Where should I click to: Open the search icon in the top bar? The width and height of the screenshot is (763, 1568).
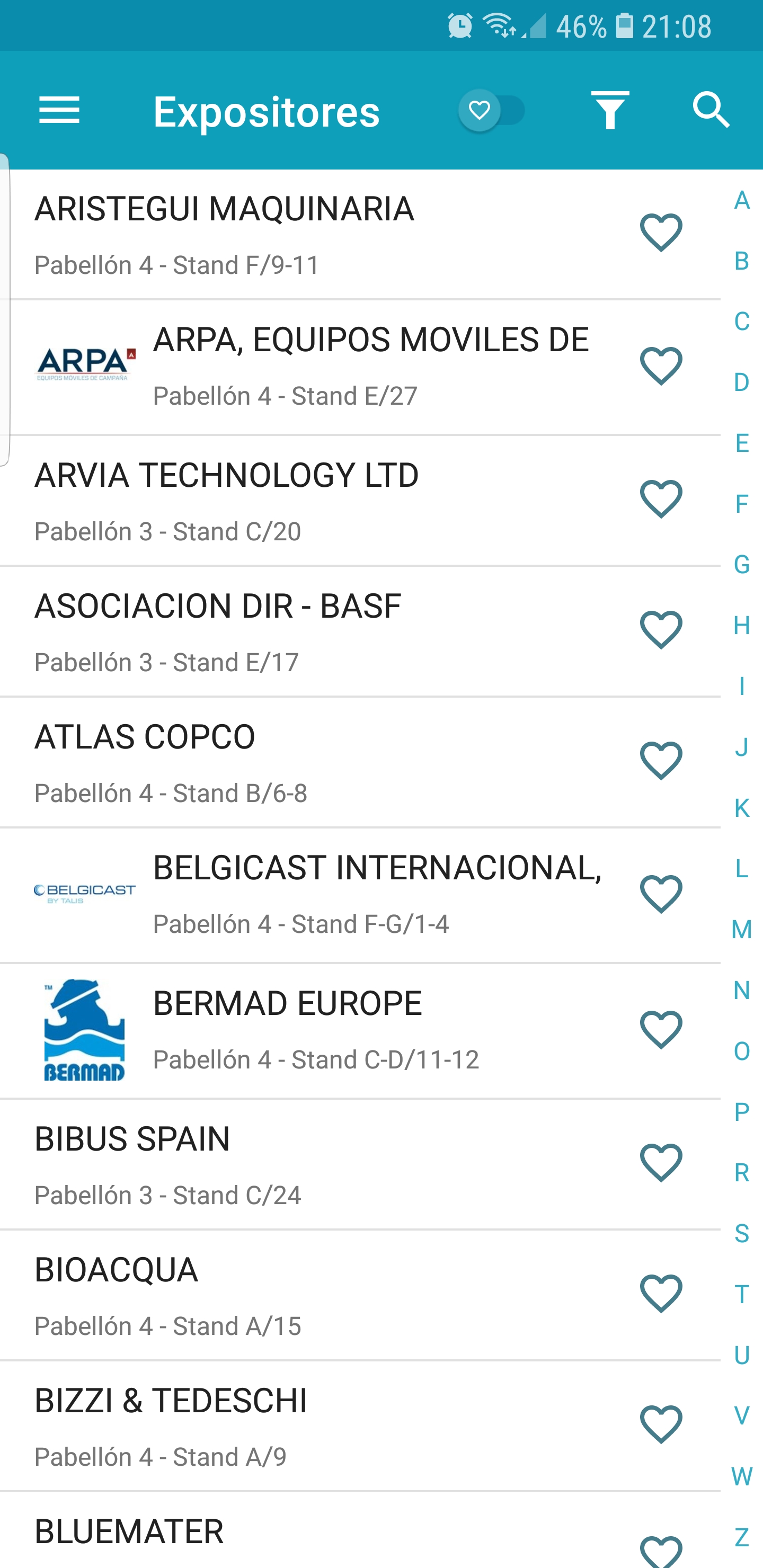click(x=711, y=111)
